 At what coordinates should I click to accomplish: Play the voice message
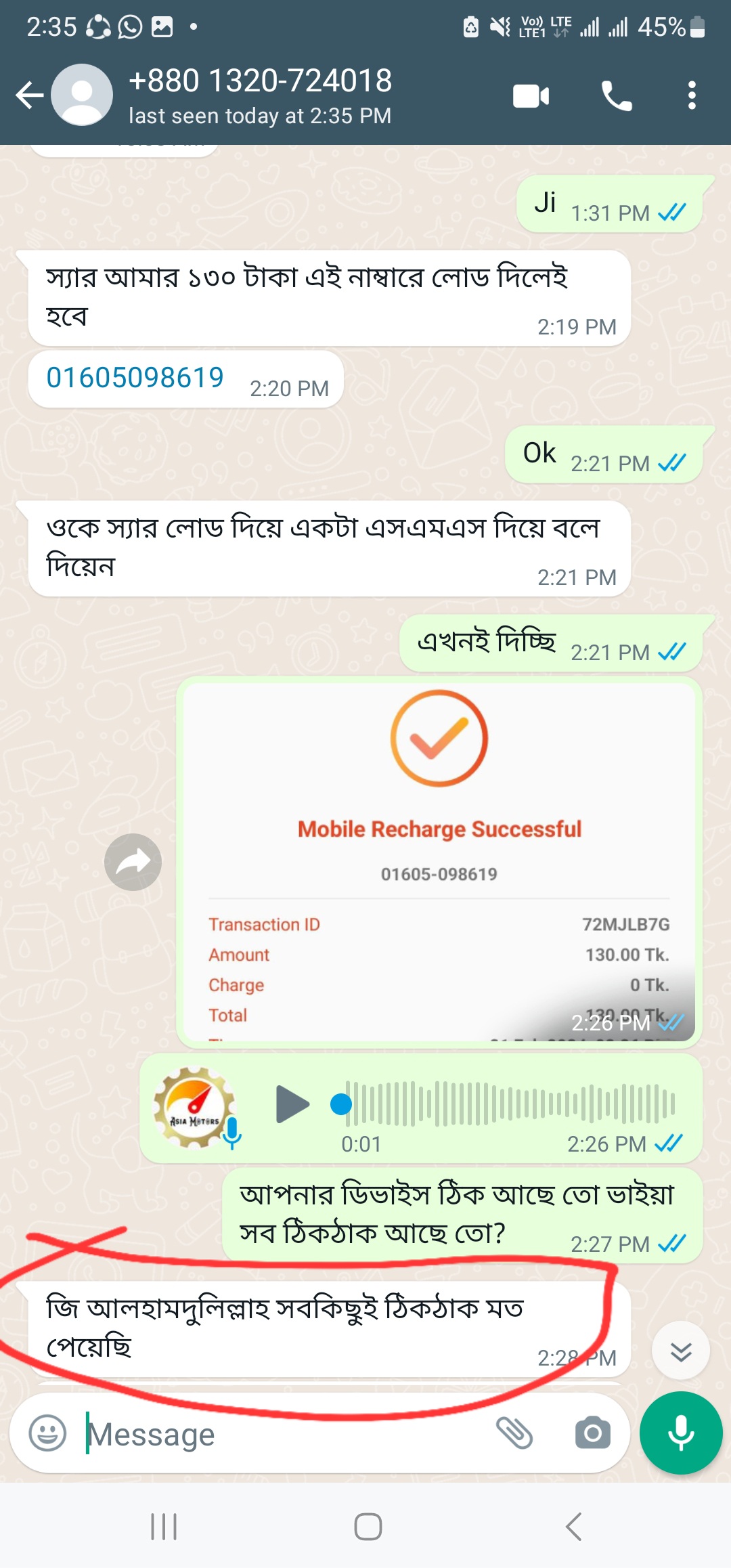(292, 1104)
